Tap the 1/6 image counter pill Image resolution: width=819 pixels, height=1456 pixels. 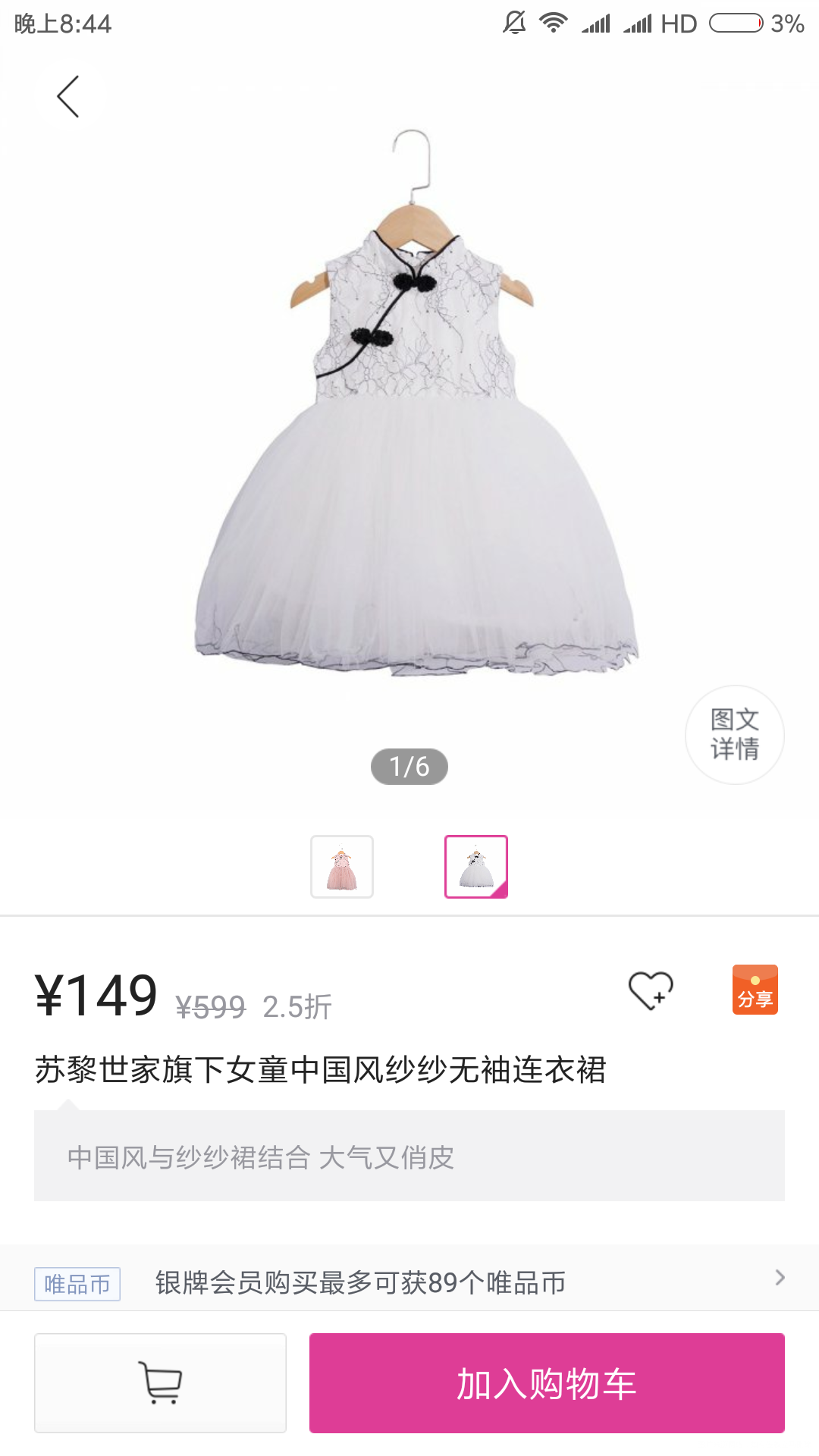coord(409,766)
